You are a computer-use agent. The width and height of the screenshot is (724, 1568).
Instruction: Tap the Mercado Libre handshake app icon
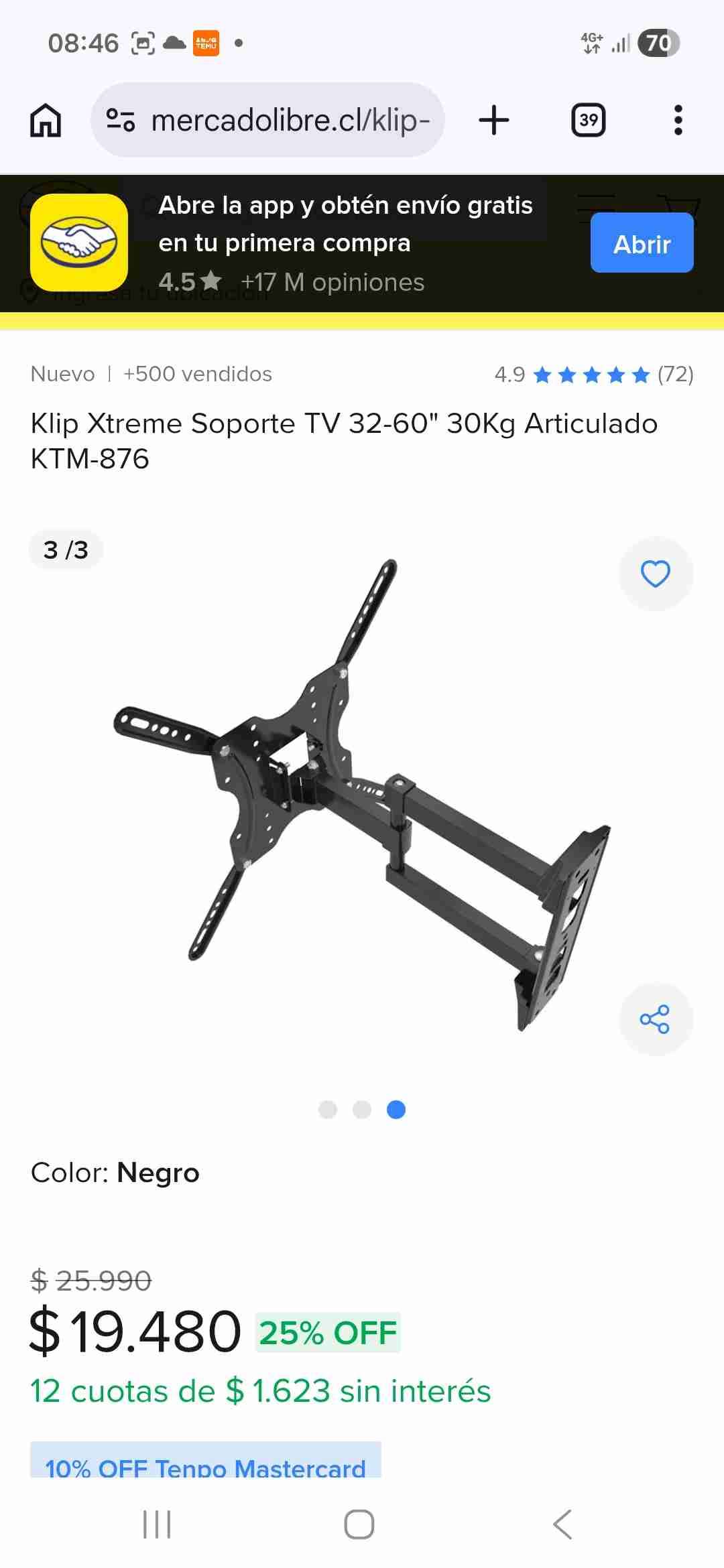coord(80,243)
